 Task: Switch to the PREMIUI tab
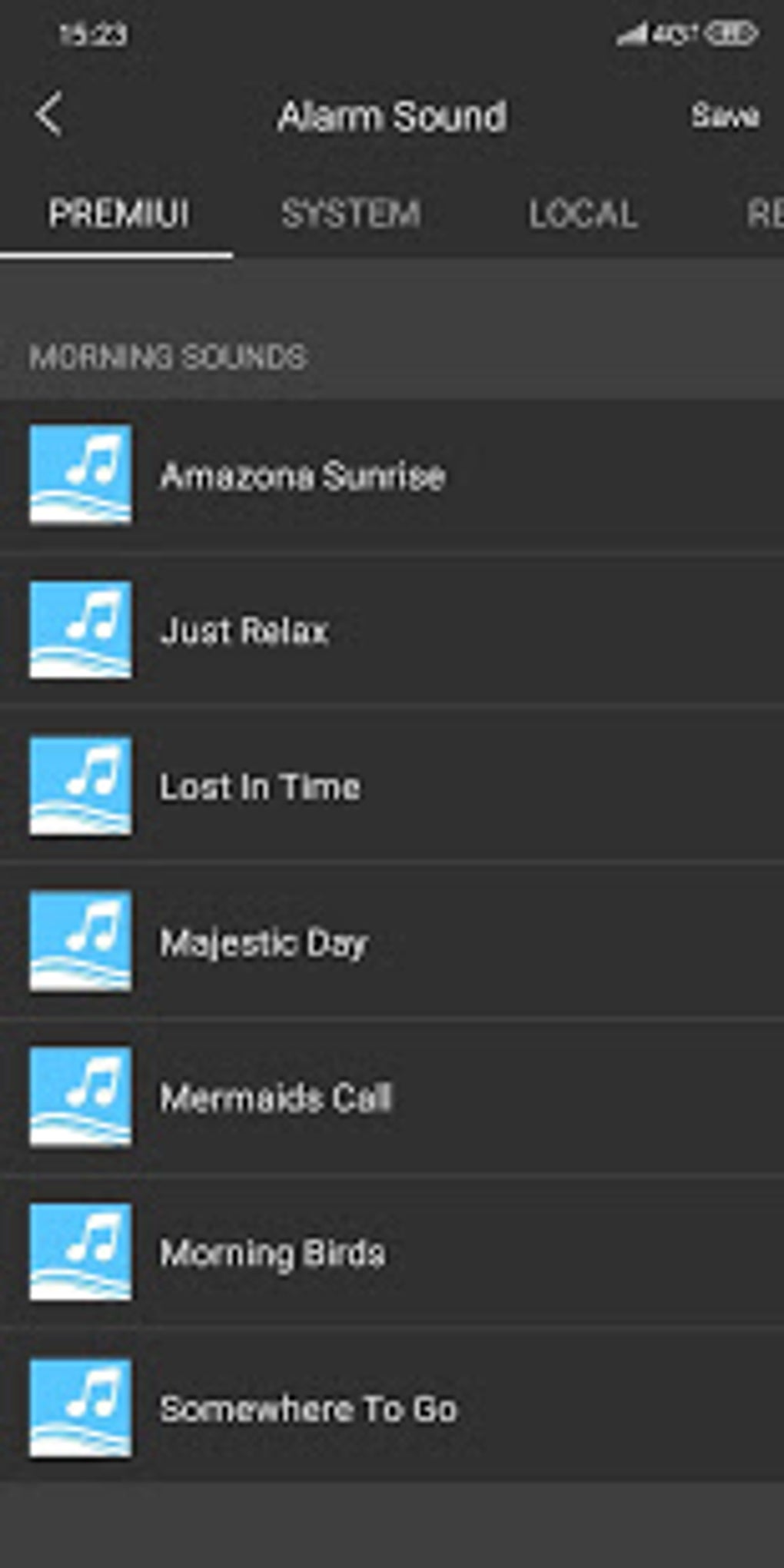(117, 213)
